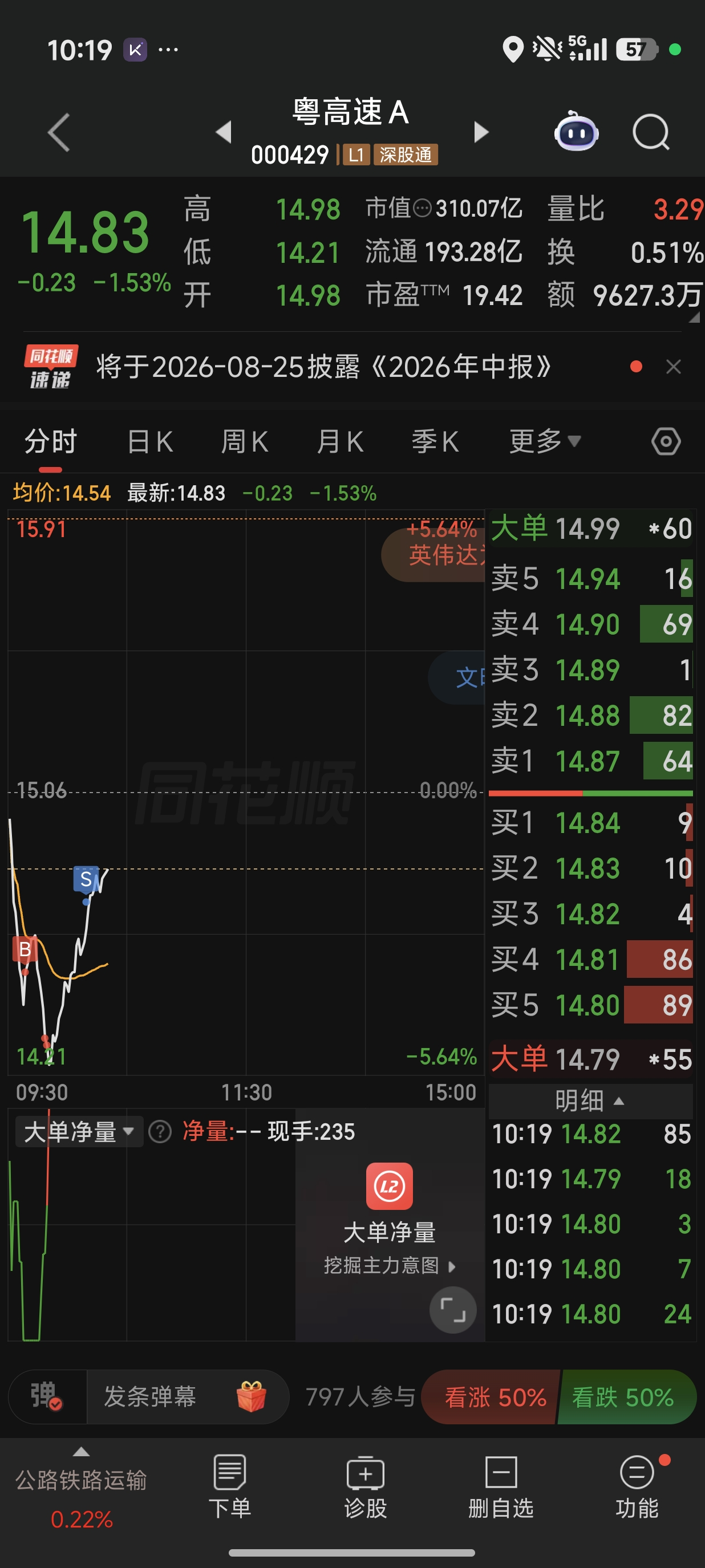Open stock search
This screenshot has height=1568, width=705.
[651, 132]
